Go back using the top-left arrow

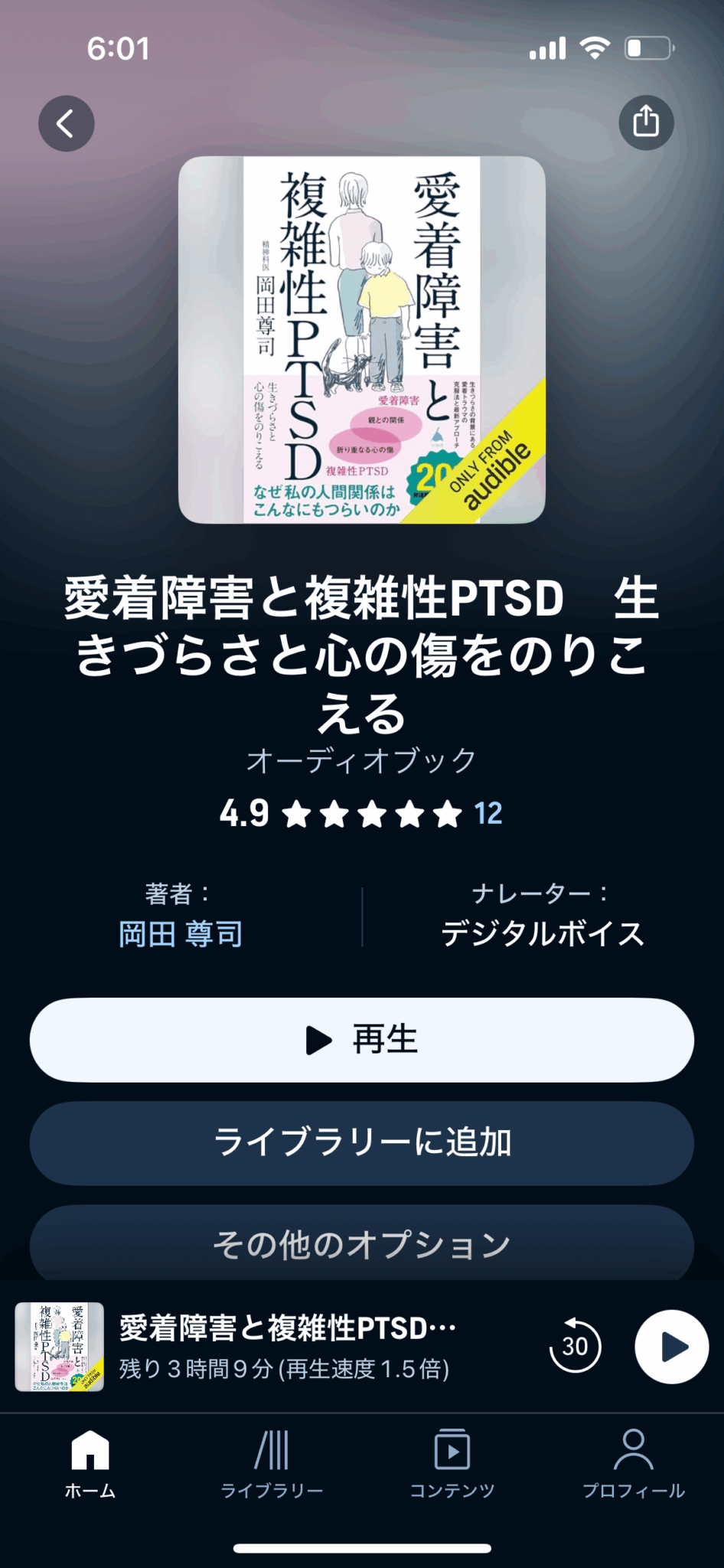[x=67, y=123]
